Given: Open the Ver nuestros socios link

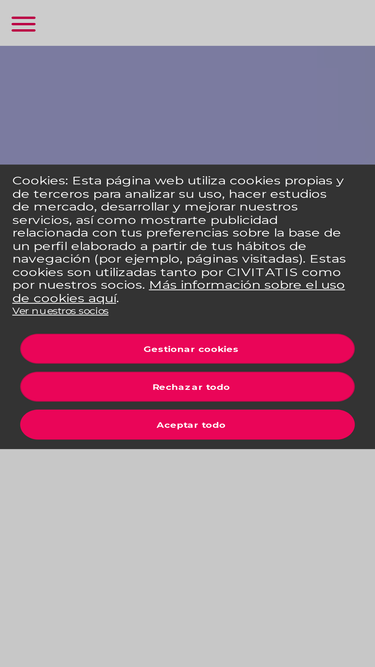Looking at the screenshot, I should [60, 311].
